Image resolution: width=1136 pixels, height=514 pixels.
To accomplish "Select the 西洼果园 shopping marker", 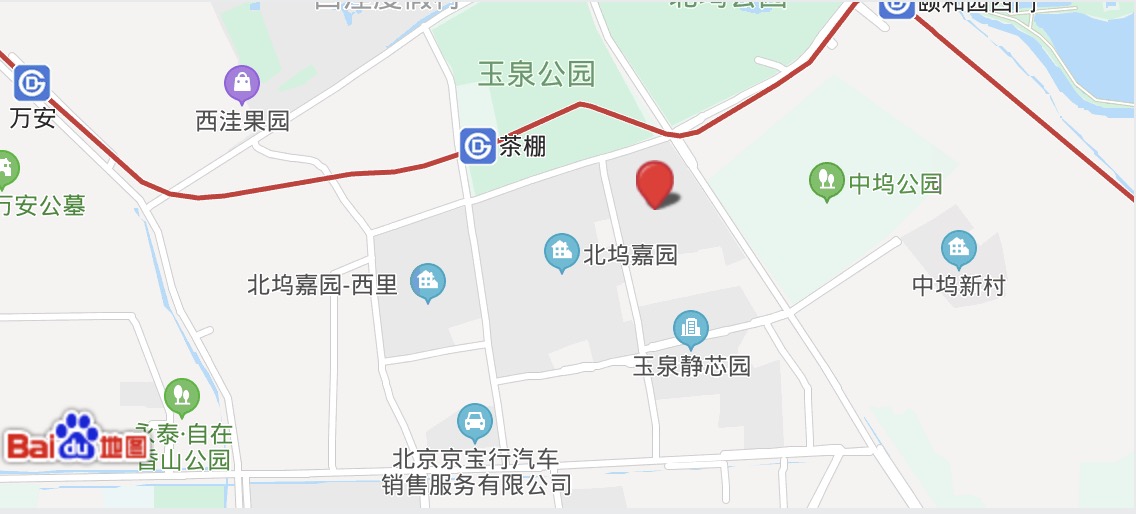I will click(242, 85).
